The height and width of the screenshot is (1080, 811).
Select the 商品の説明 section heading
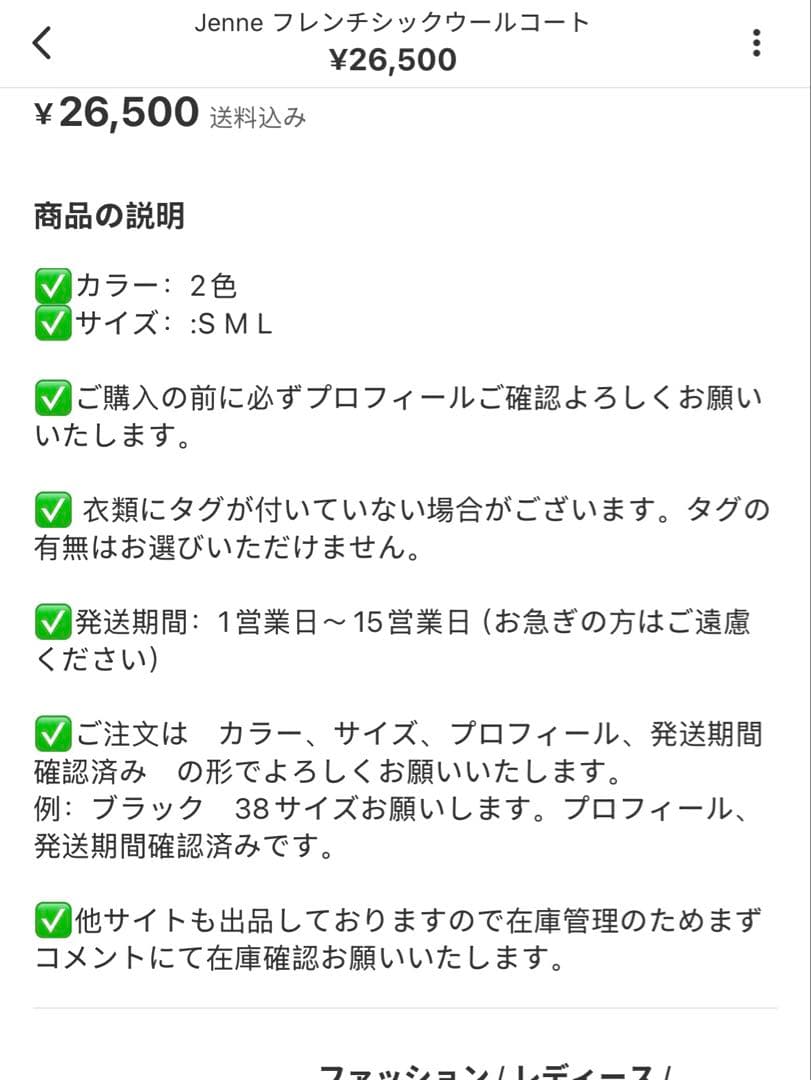pos(106,214)
